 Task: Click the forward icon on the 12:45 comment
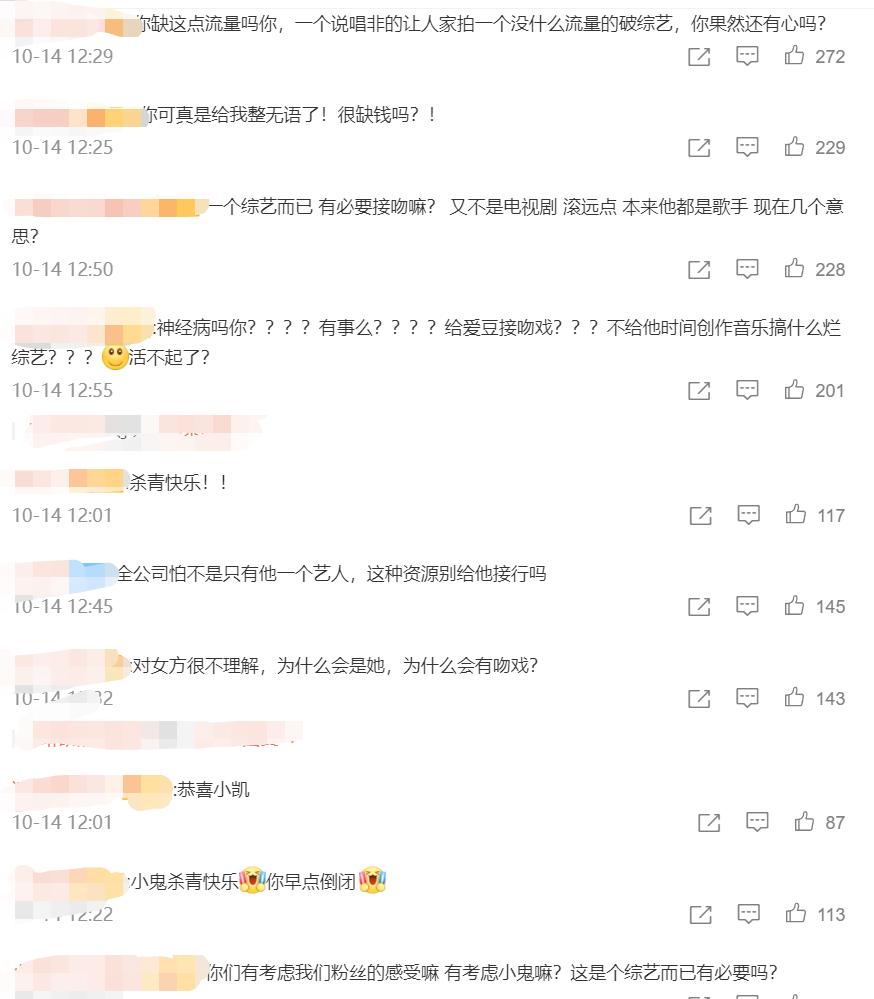point(700,605)
